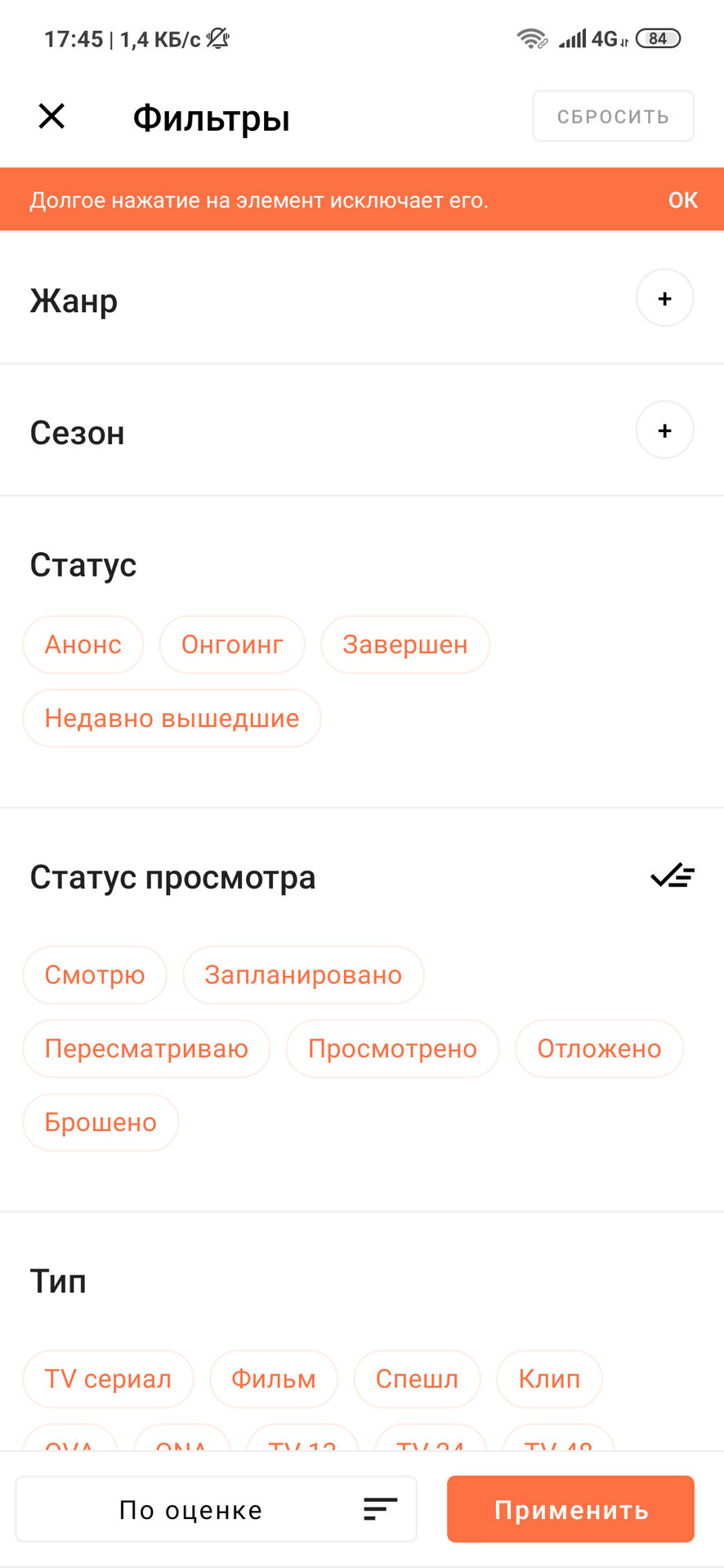Select the Смотрю chip
This screenshot has width=724, height=1568.
pos(95,975)
